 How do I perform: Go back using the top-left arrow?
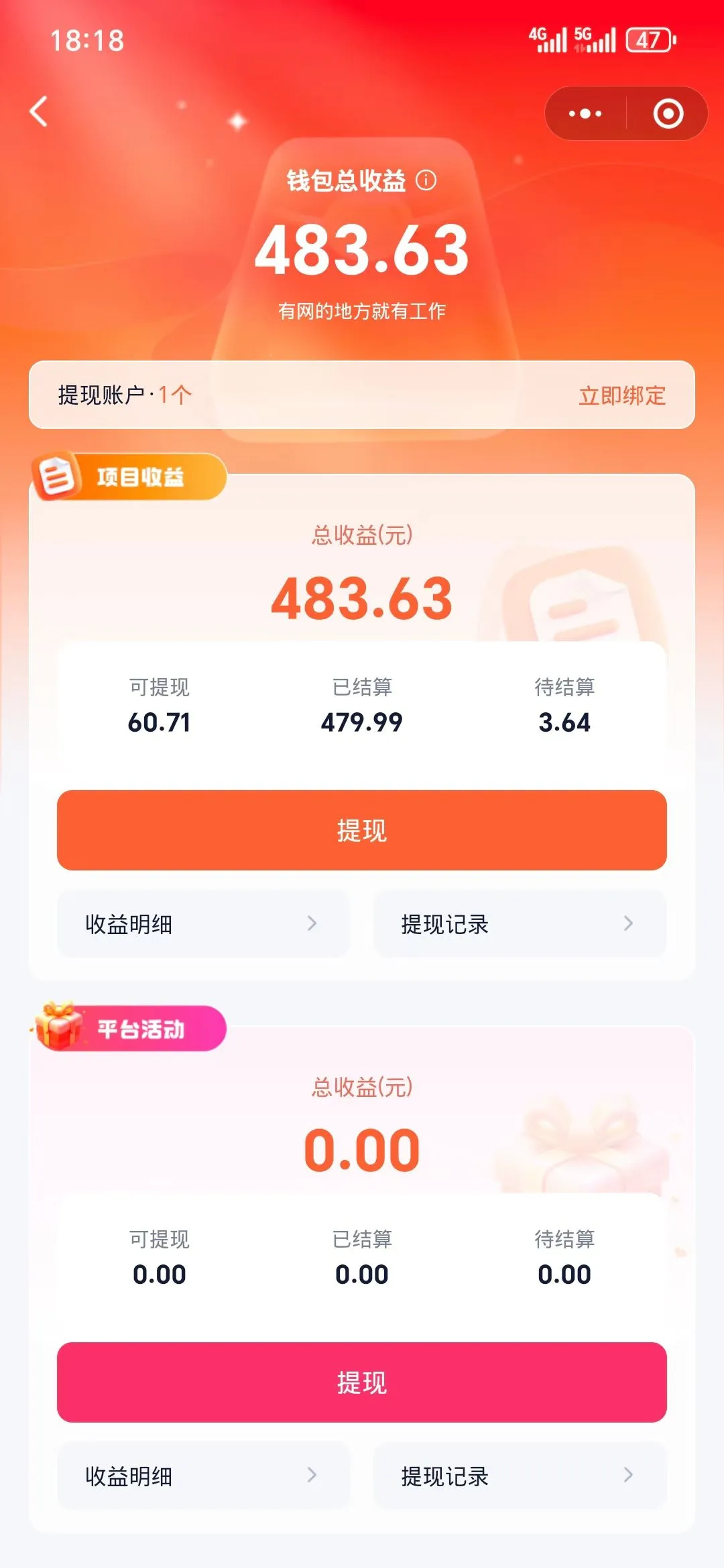[x=40, y=112]
